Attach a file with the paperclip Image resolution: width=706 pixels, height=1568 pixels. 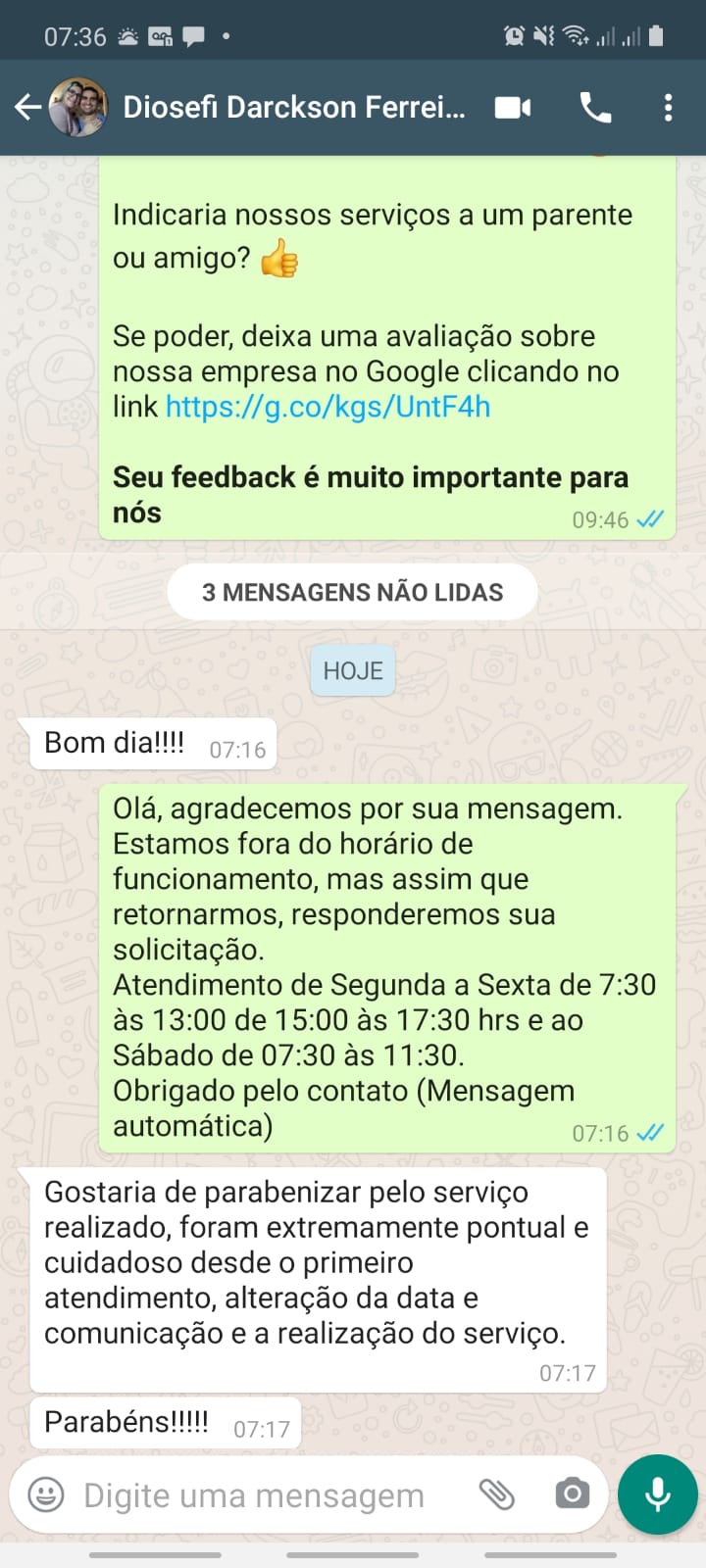tap(497, 1494)
